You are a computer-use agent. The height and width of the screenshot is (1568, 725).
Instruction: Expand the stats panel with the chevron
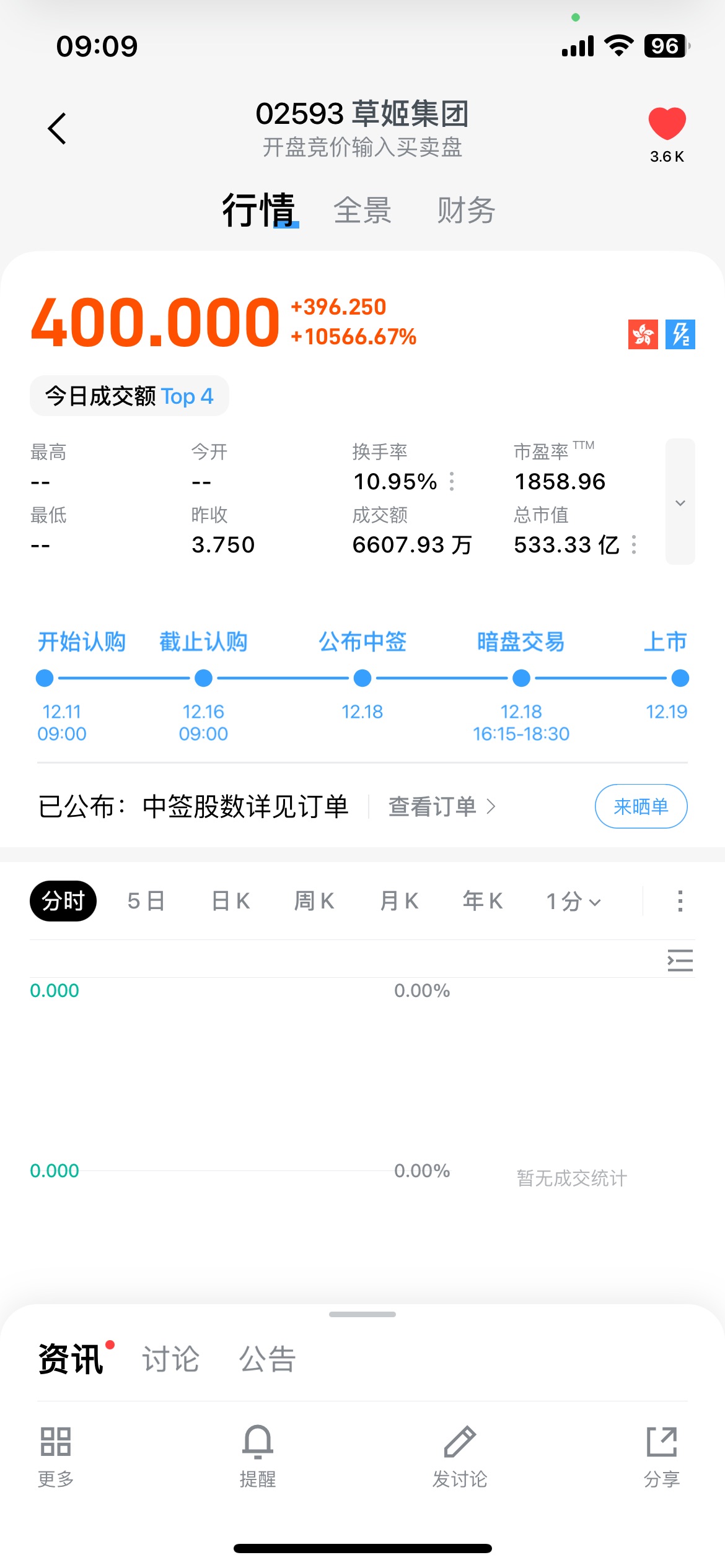click(x=679, y=503)
